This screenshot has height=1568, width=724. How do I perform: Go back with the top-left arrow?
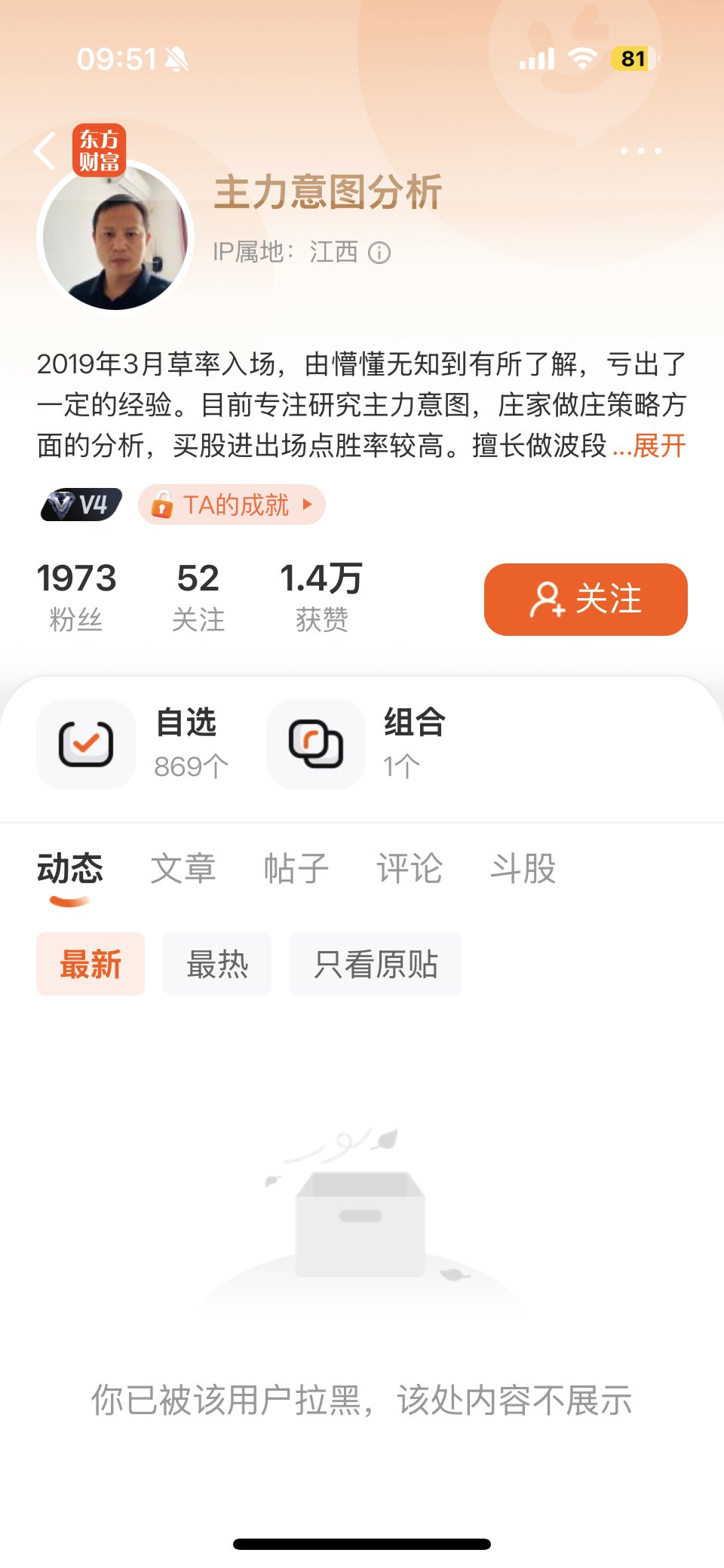(45, 151)
